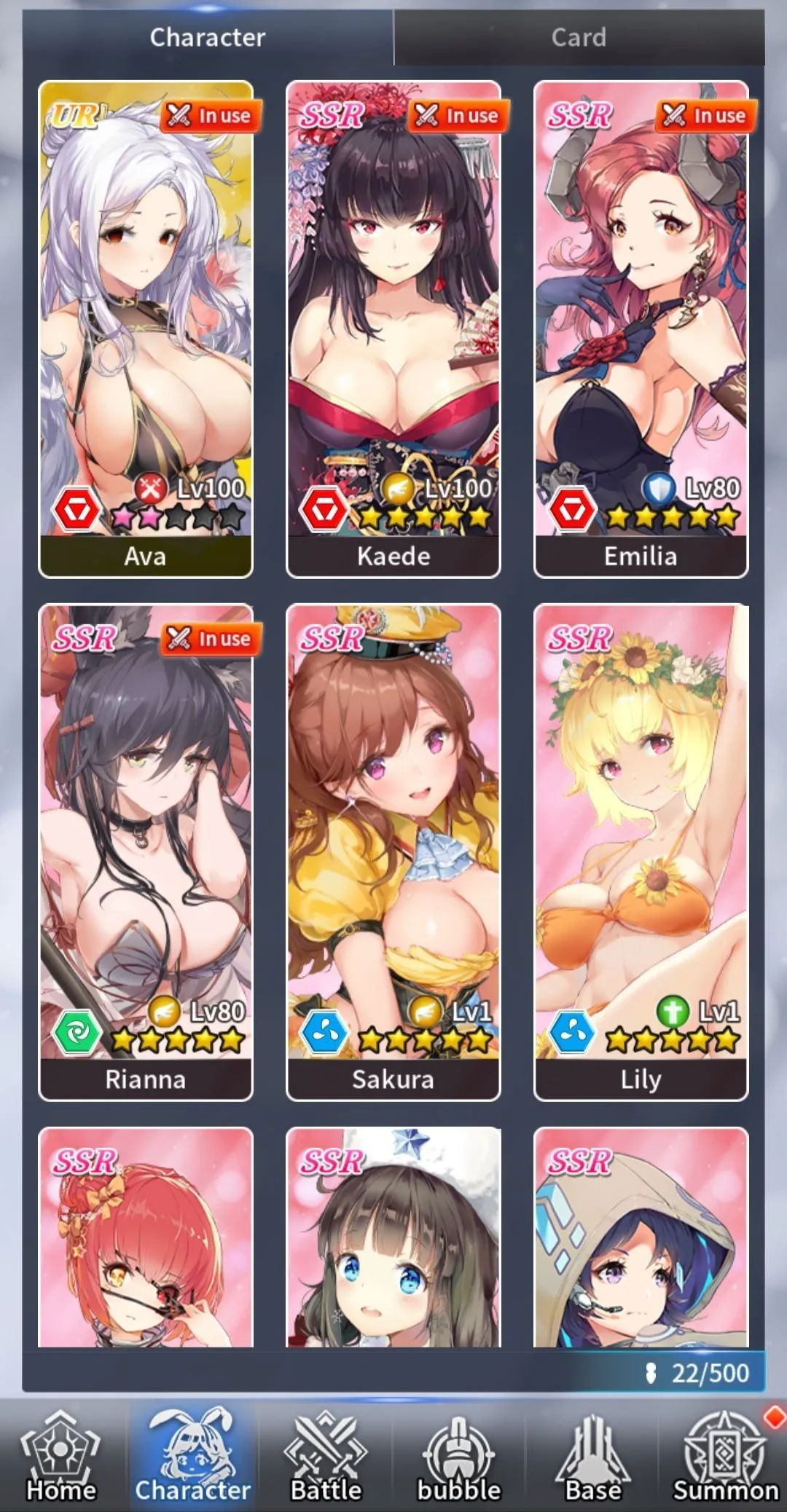The width and height of the screenshot is (787, 1512).
Task: Open the Battle section
Action: coord(326,1457)
